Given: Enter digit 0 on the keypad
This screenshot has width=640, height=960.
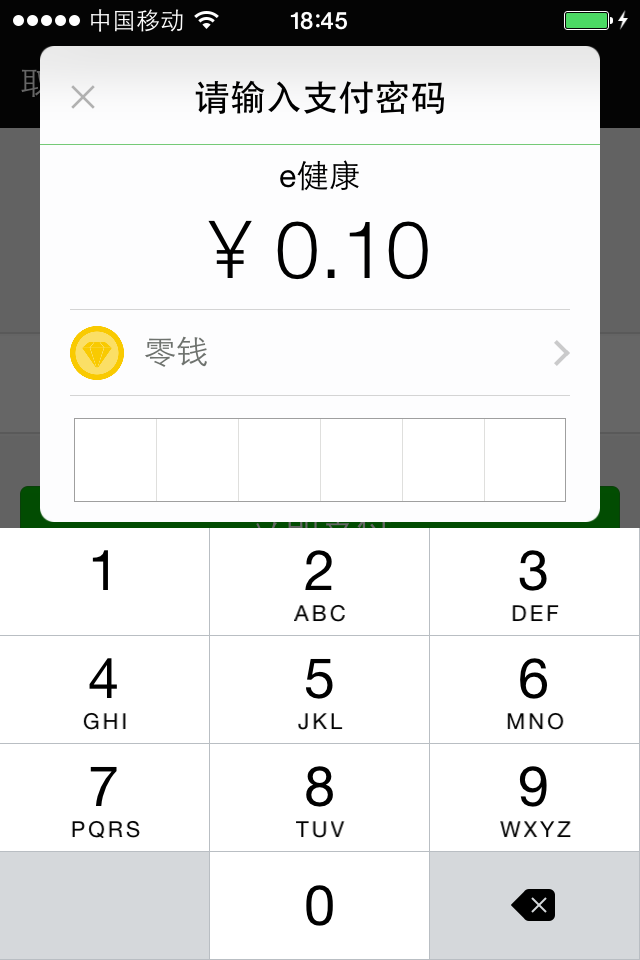Looking at the screenshot, I should tap(319, 906).
